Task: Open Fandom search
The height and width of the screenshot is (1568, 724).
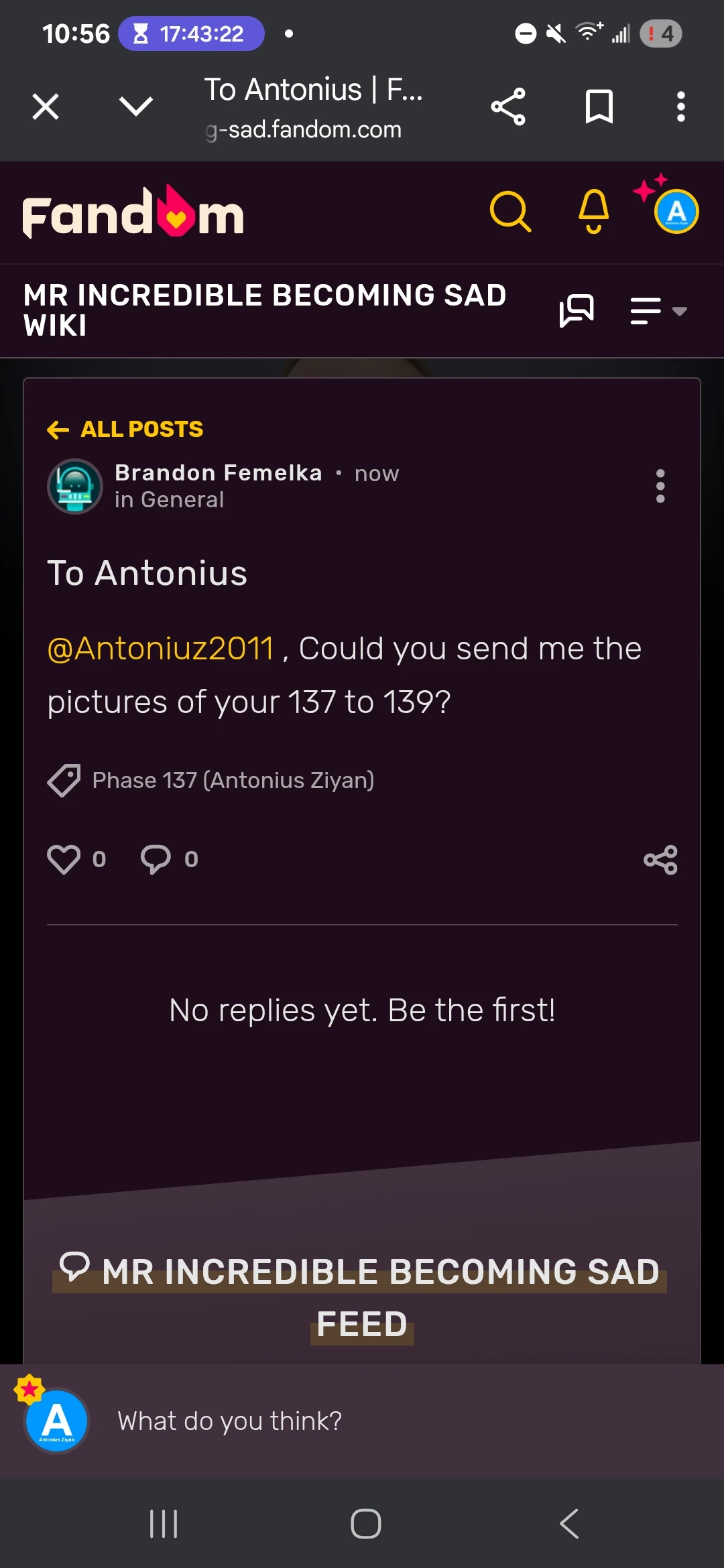Action: pos(510,212)
